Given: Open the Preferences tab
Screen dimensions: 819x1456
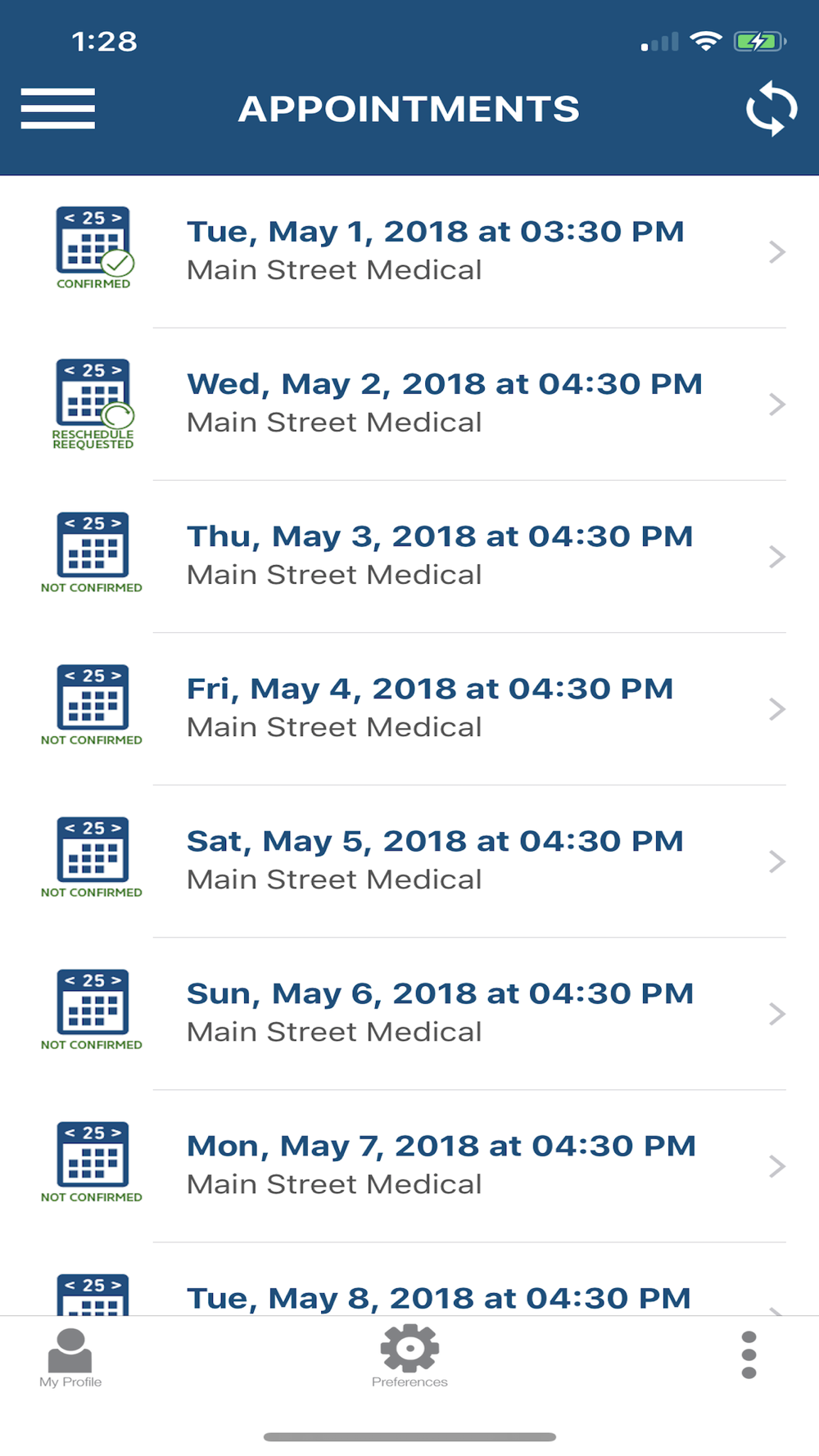Looking at the screenshot, I should [409, 1359].
